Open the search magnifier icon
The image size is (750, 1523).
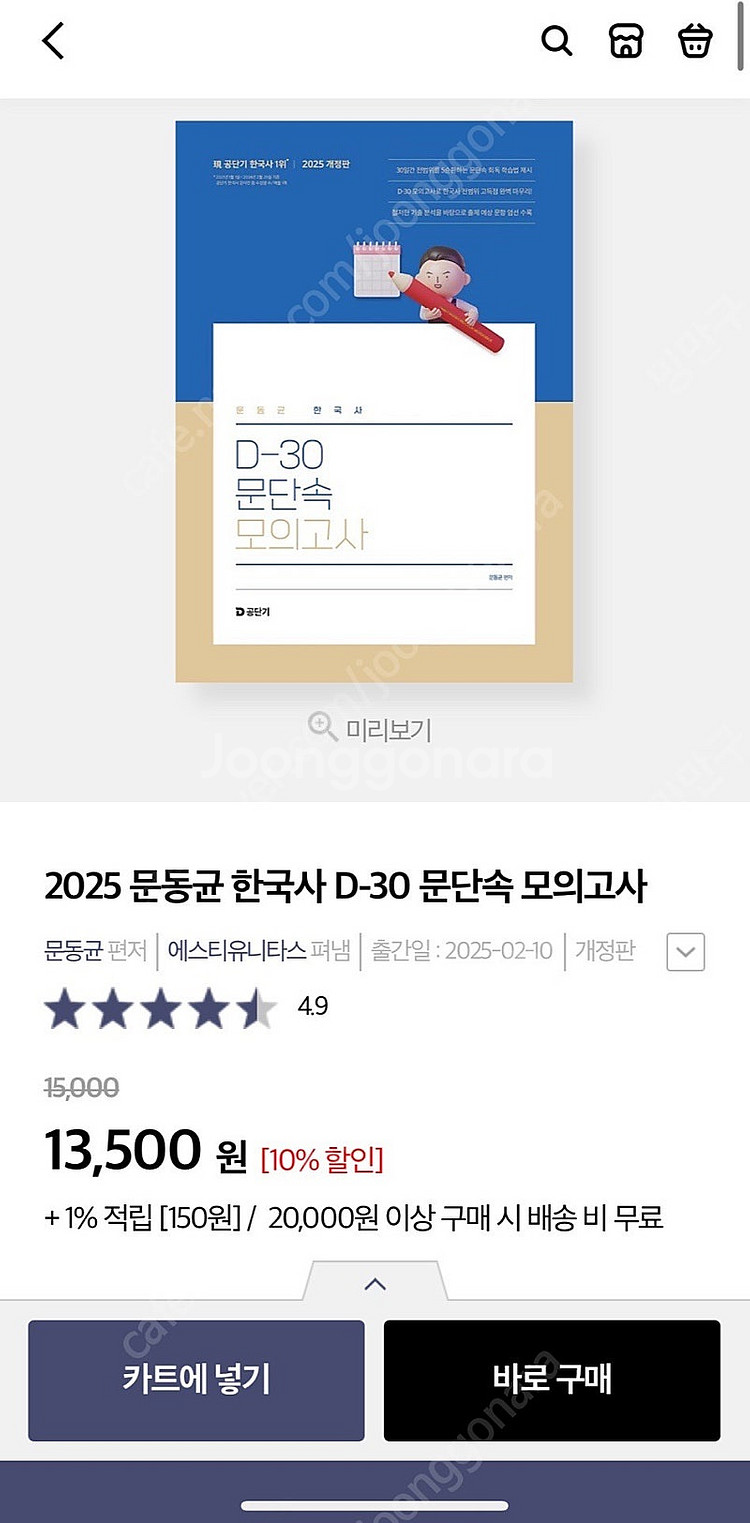click(x=557, y=42)
